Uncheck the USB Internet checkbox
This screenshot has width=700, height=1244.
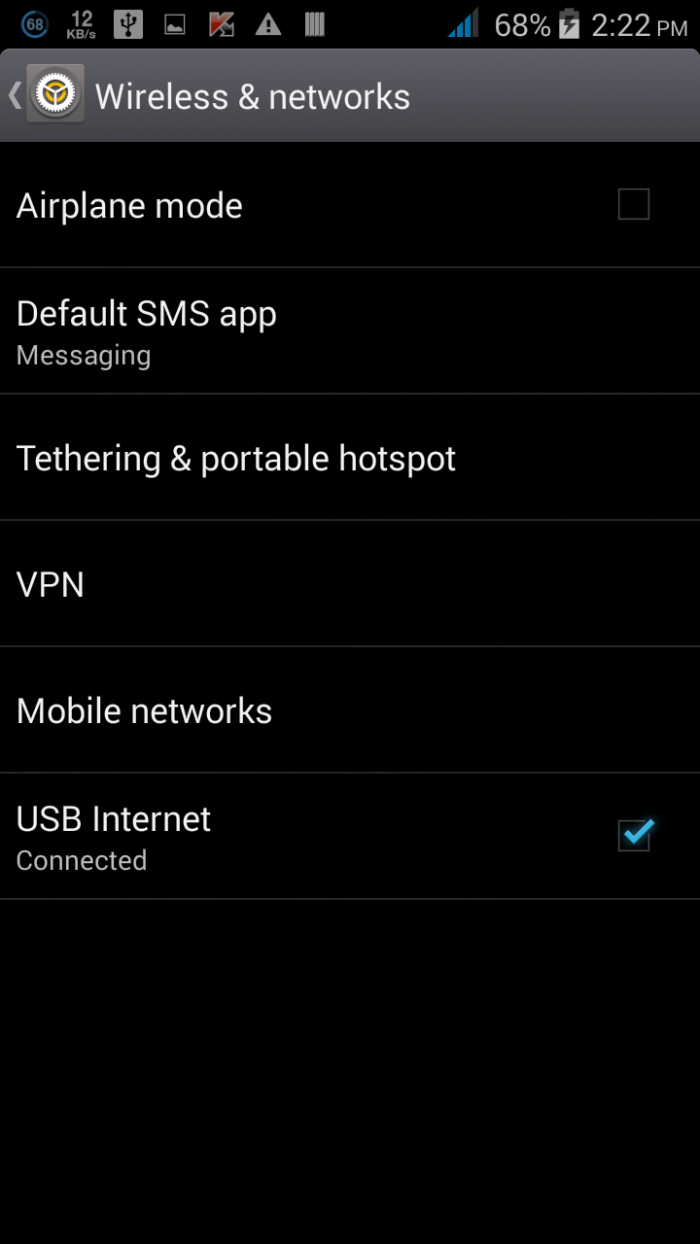(x=634, y=835)
